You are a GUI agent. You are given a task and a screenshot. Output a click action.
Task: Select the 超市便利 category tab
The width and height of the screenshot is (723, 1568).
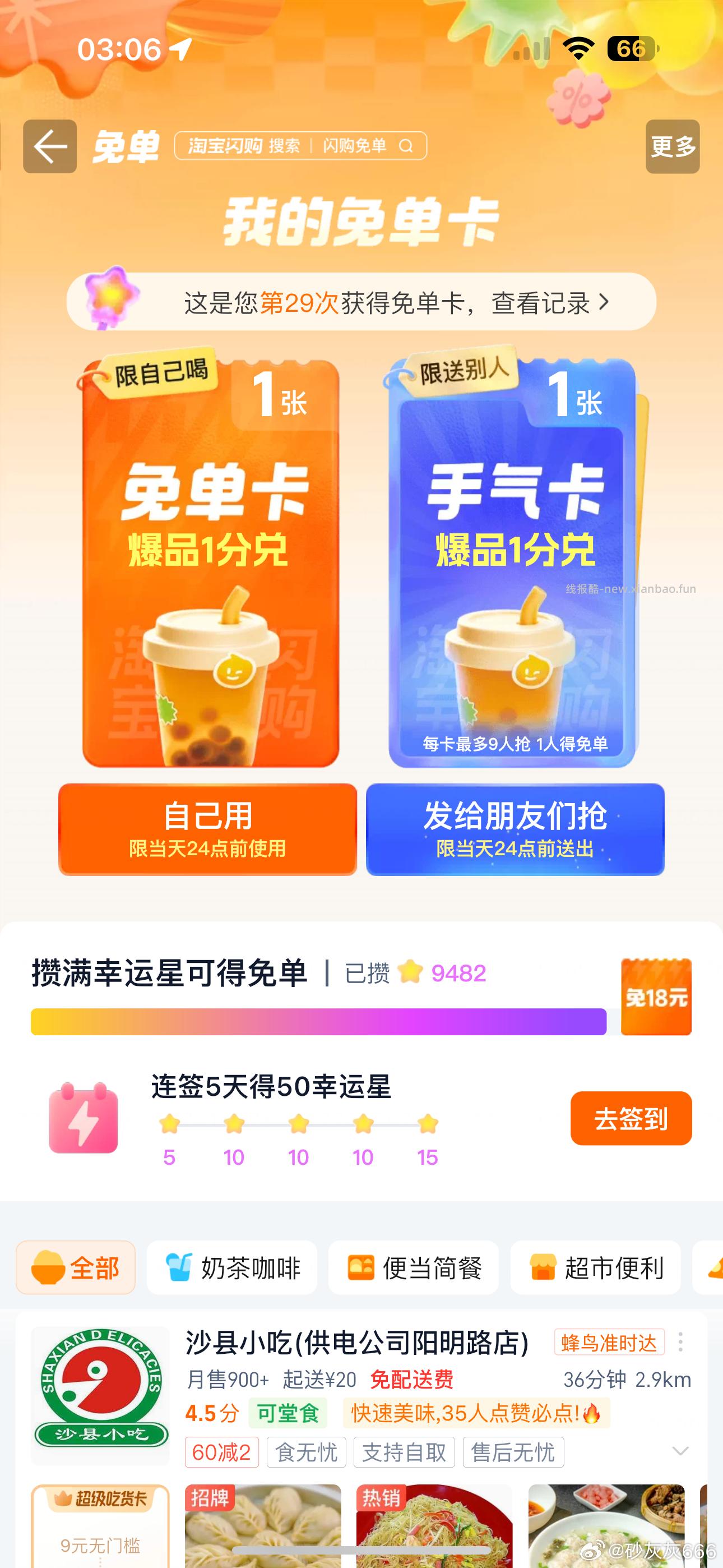click(x=595, y=1269)
